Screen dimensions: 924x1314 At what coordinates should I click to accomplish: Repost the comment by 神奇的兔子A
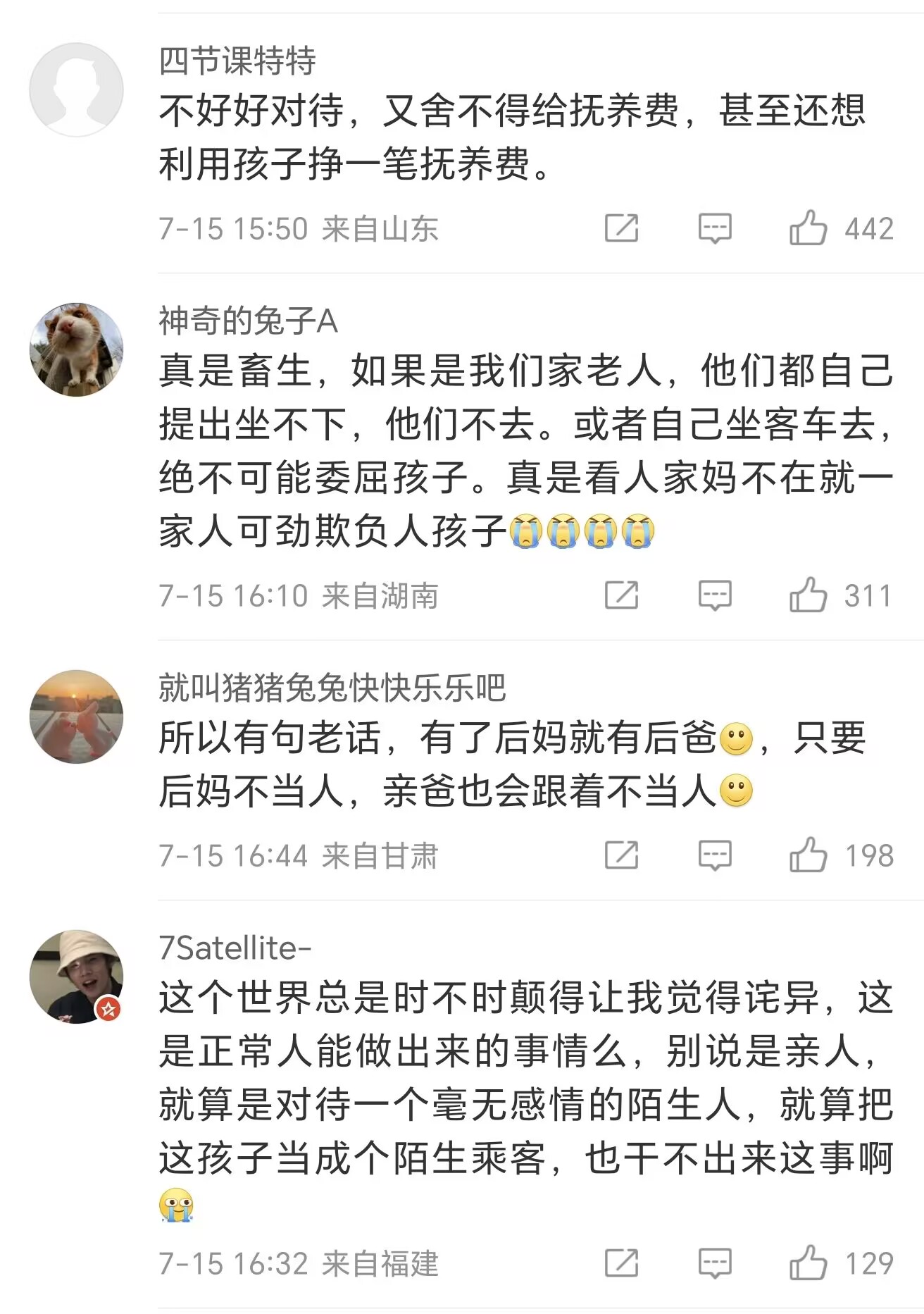point(621,595)
